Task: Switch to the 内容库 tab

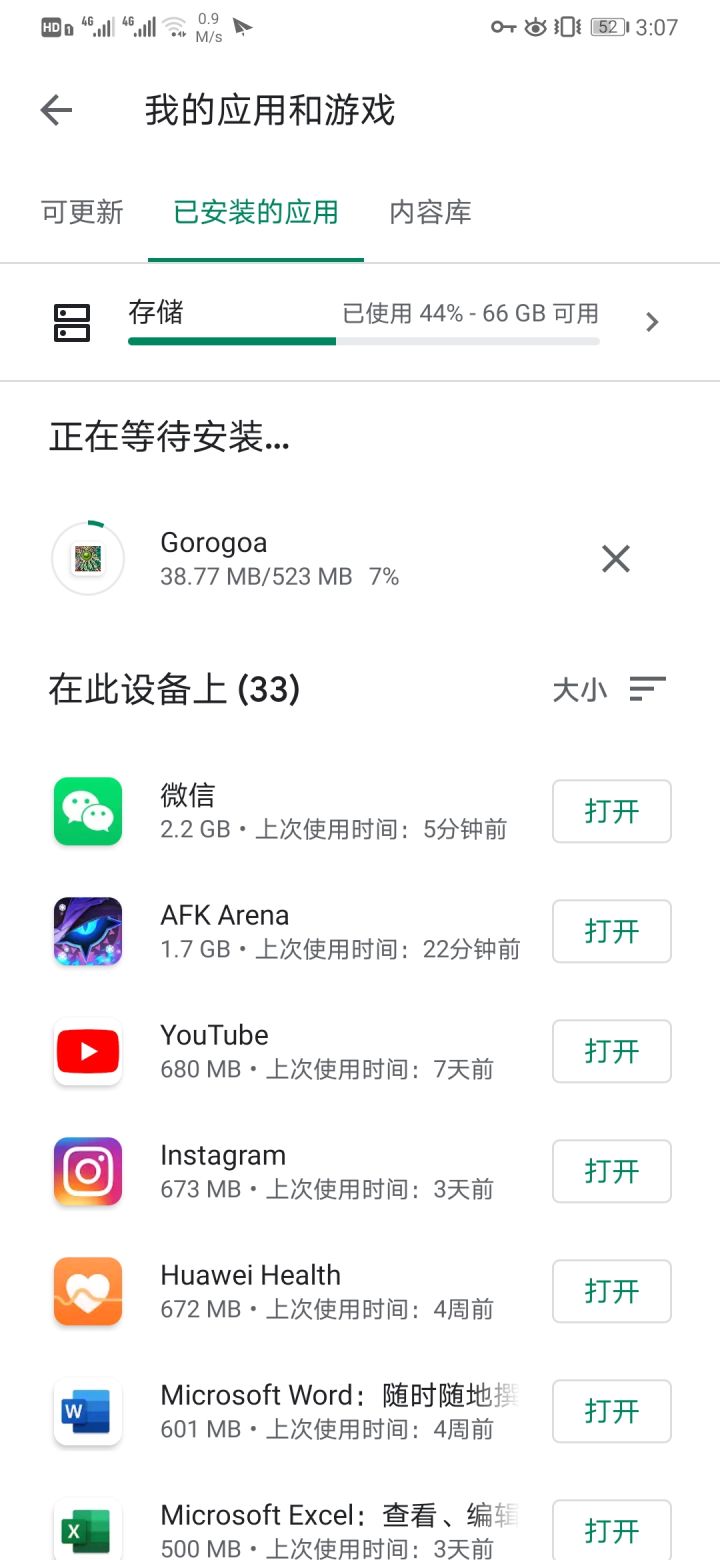Action: click(x=430, y=212)
